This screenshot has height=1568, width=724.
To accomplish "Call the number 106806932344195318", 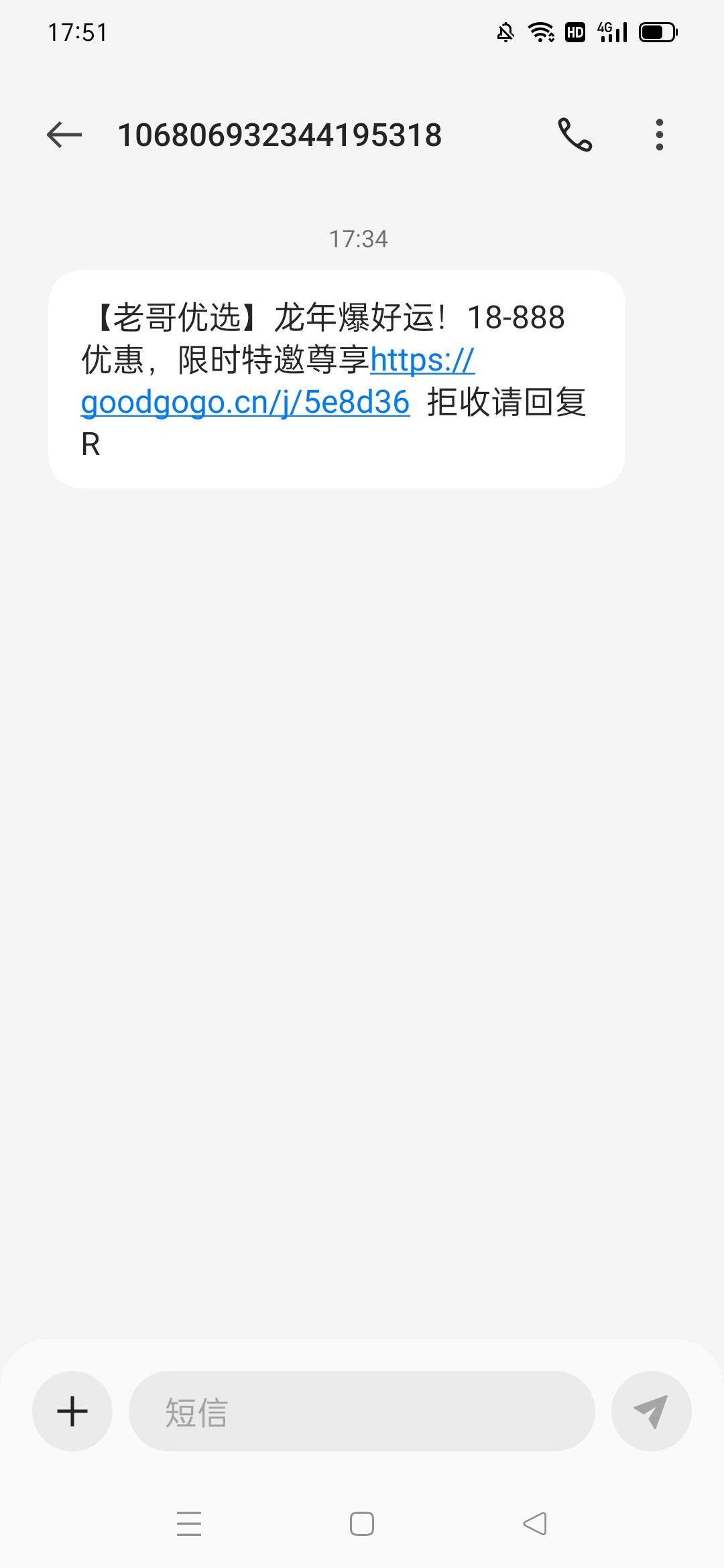I will click(575, 135).
